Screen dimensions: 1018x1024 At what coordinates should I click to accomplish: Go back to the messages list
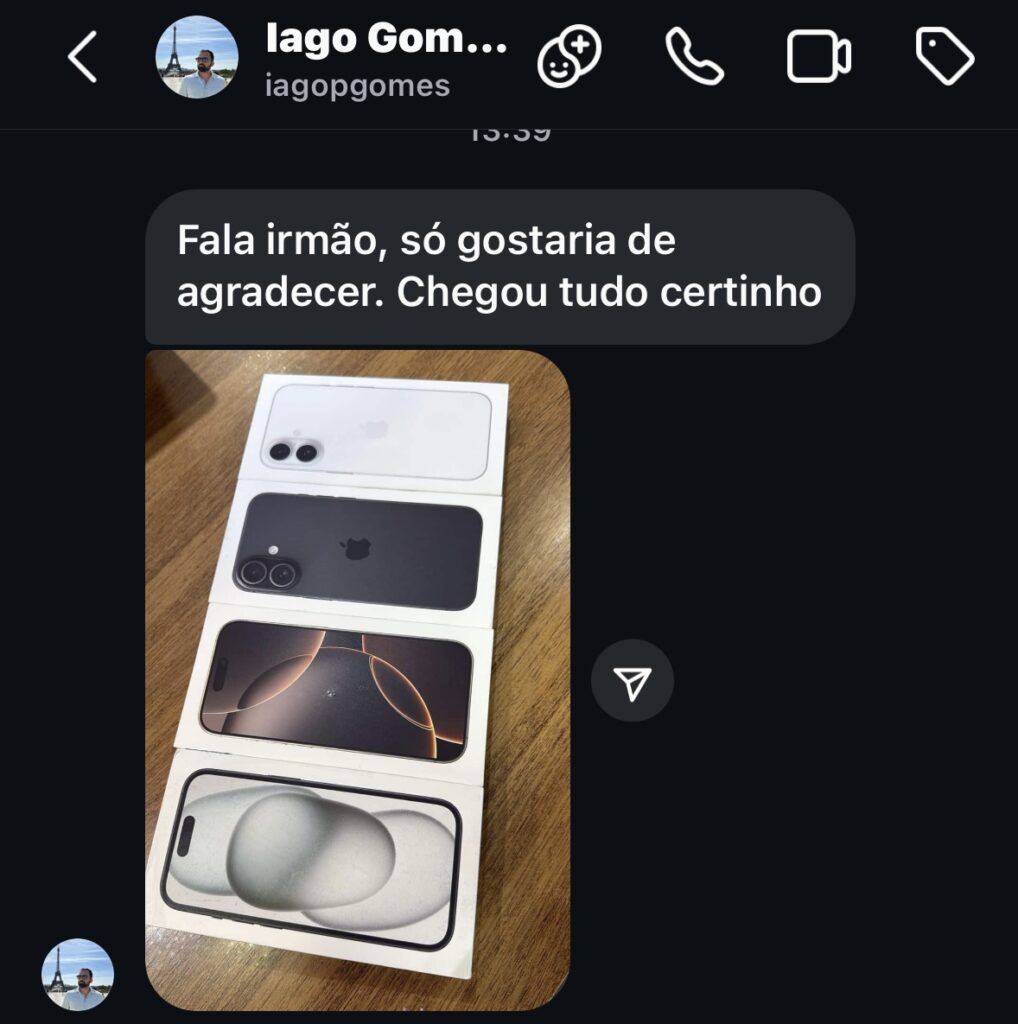83,58
